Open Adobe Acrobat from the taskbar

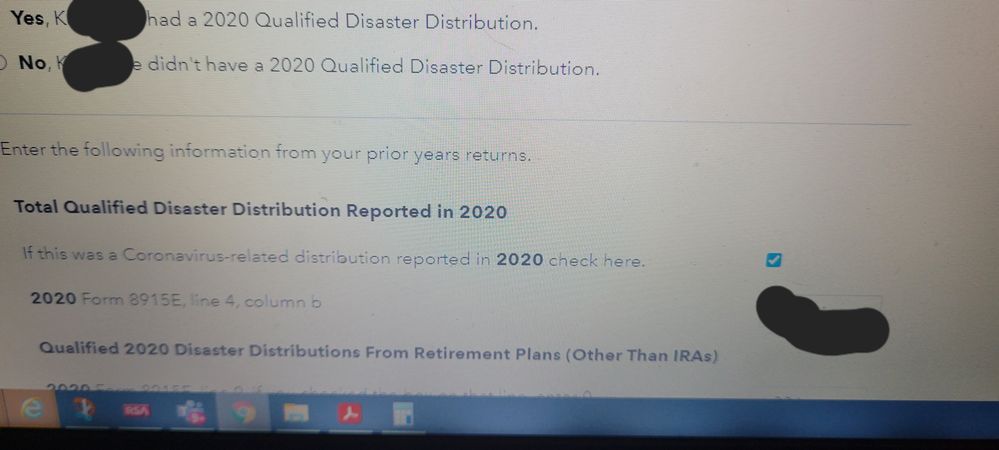pos(349,413)
